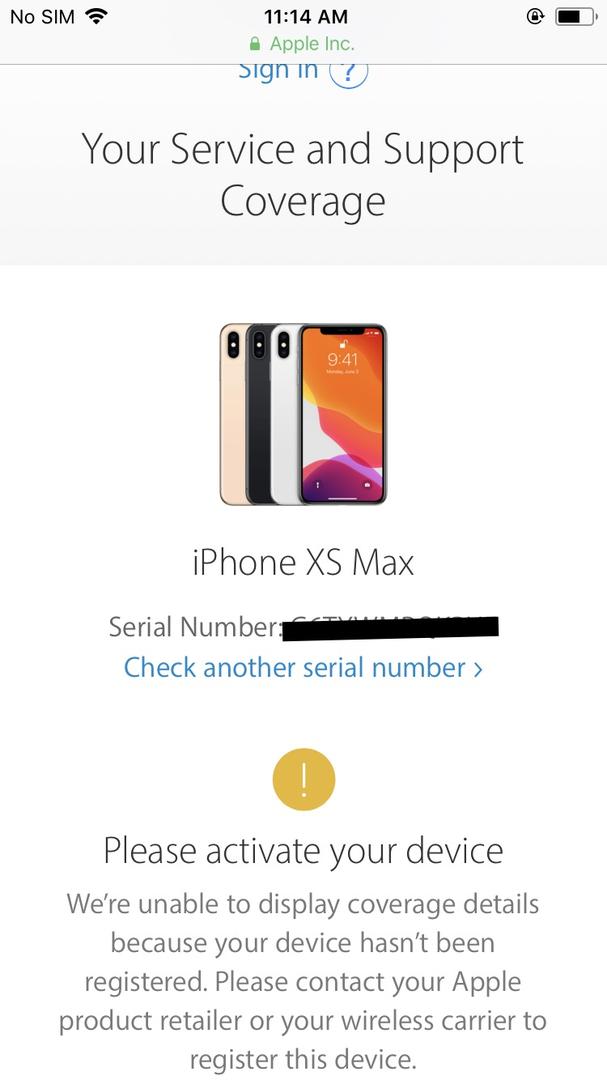
Task: Open the "Check another serial number" link
Action: (x=303, y=667)
